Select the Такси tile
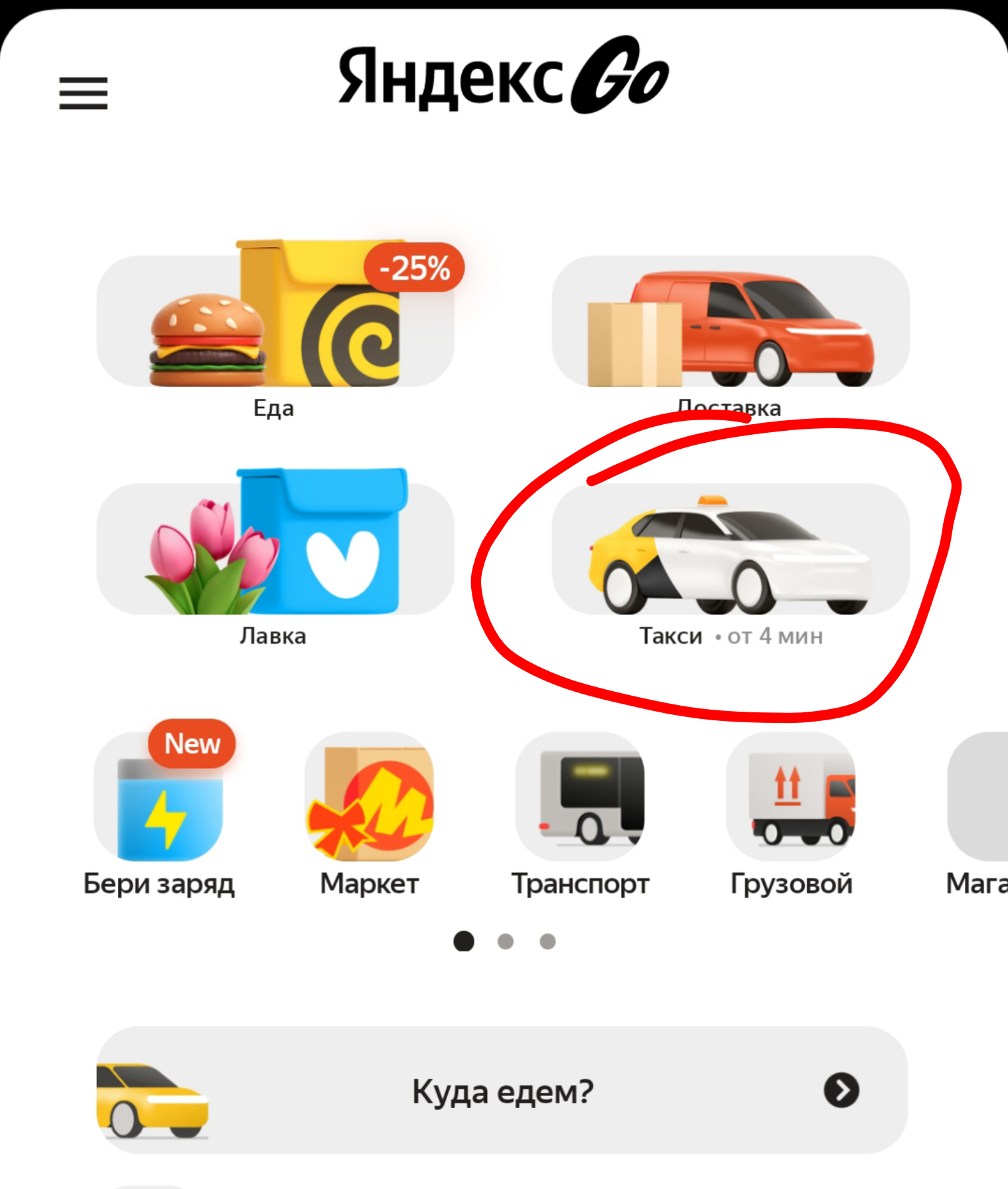Screen dimensions: 1008x1189 click(730, 550)
